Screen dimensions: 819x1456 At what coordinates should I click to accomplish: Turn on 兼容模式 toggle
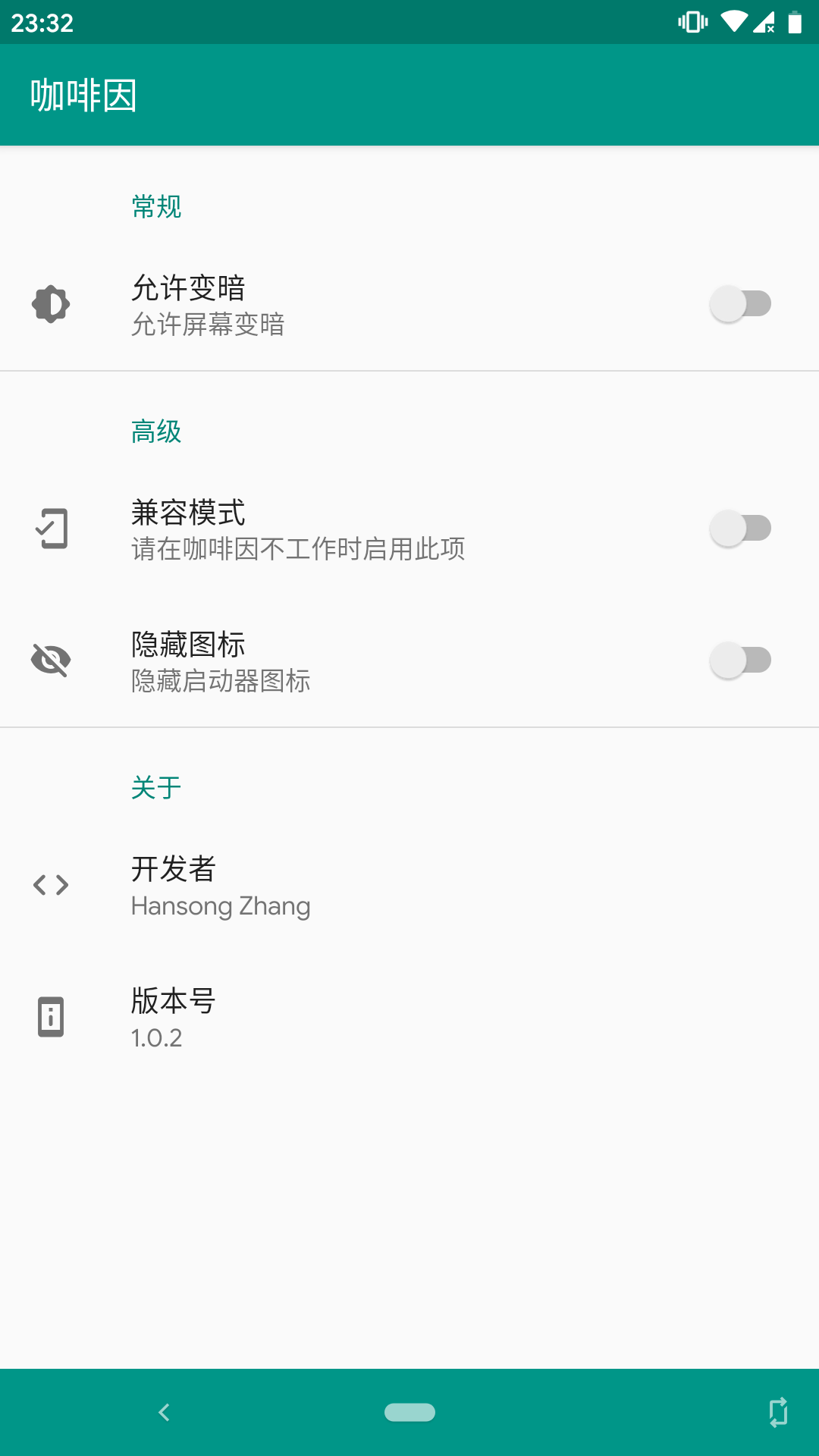click(x=740, y=529)
